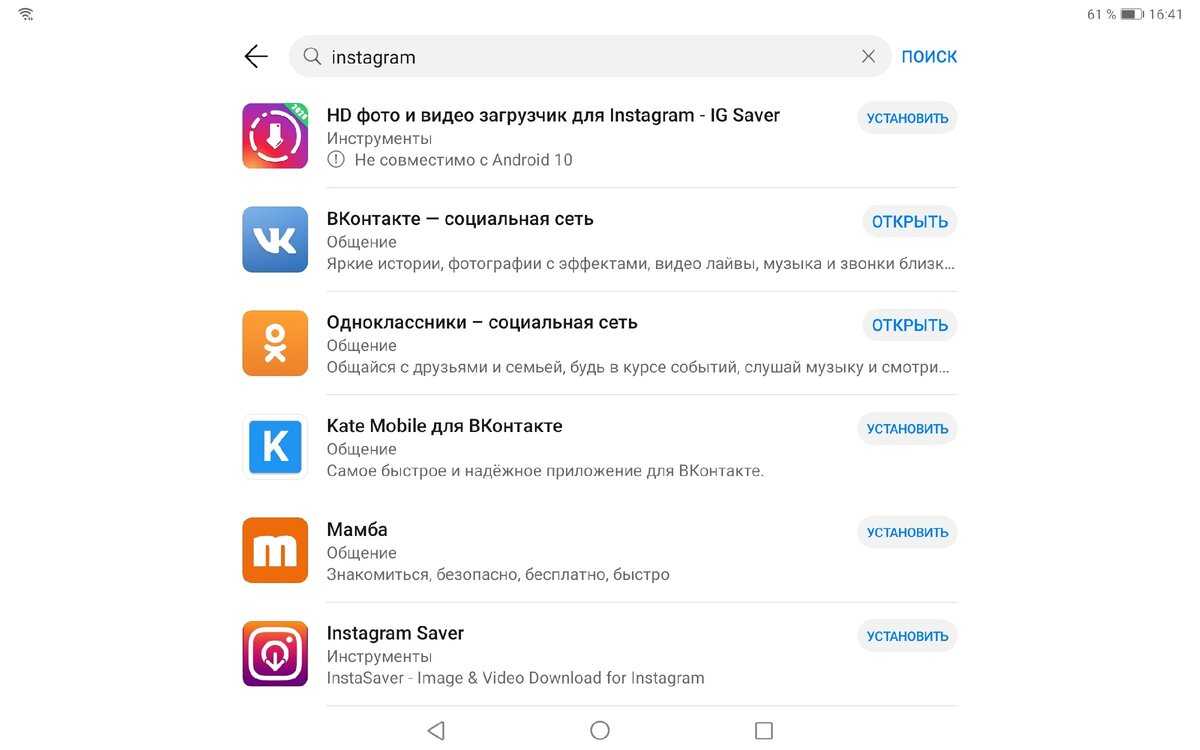Open Kate Mobile для ВКонтакте listing
Image resolution: width=1200 pixels, height=750 pixels.
(444, 426)
